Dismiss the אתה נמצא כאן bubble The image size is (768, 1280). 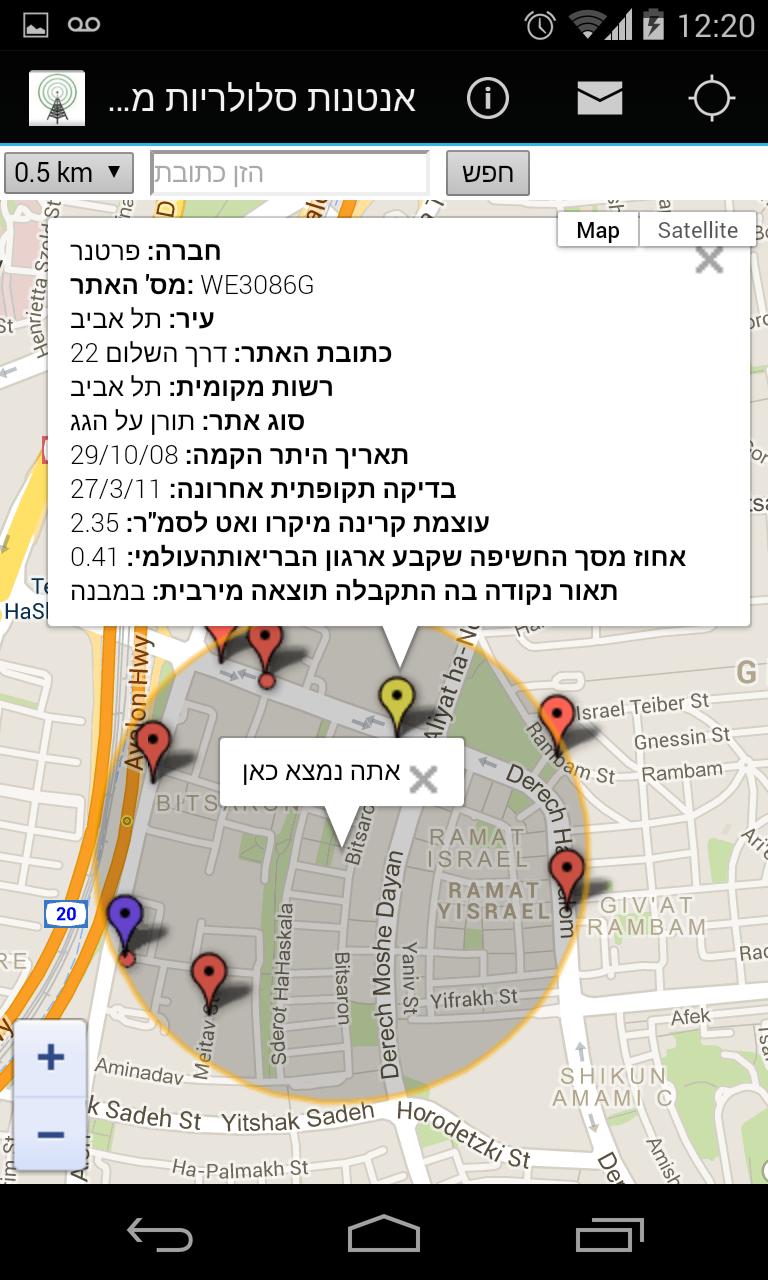(x=423, y=778)
